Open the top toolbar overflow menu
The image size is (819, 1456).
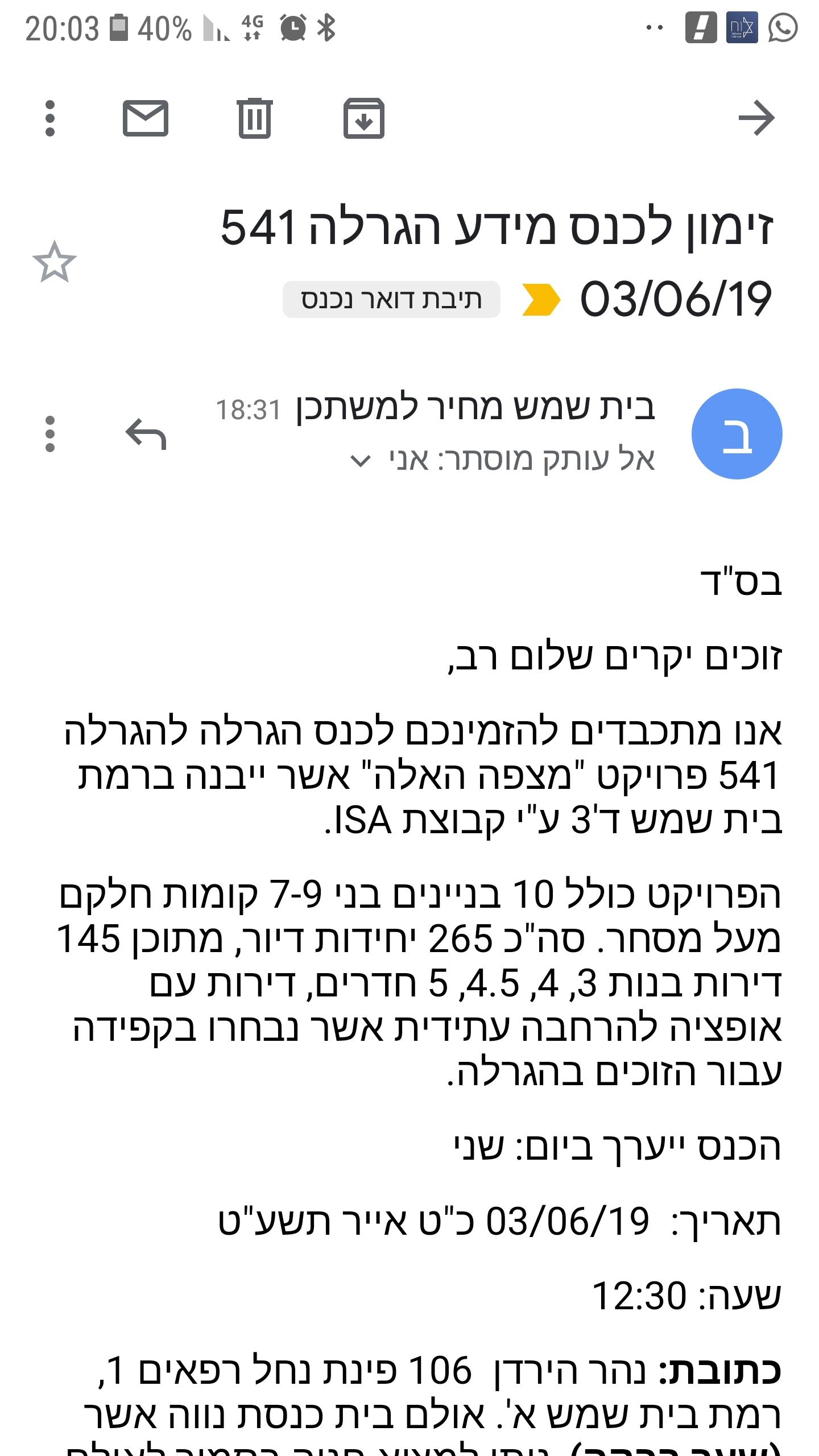[50, 118]
